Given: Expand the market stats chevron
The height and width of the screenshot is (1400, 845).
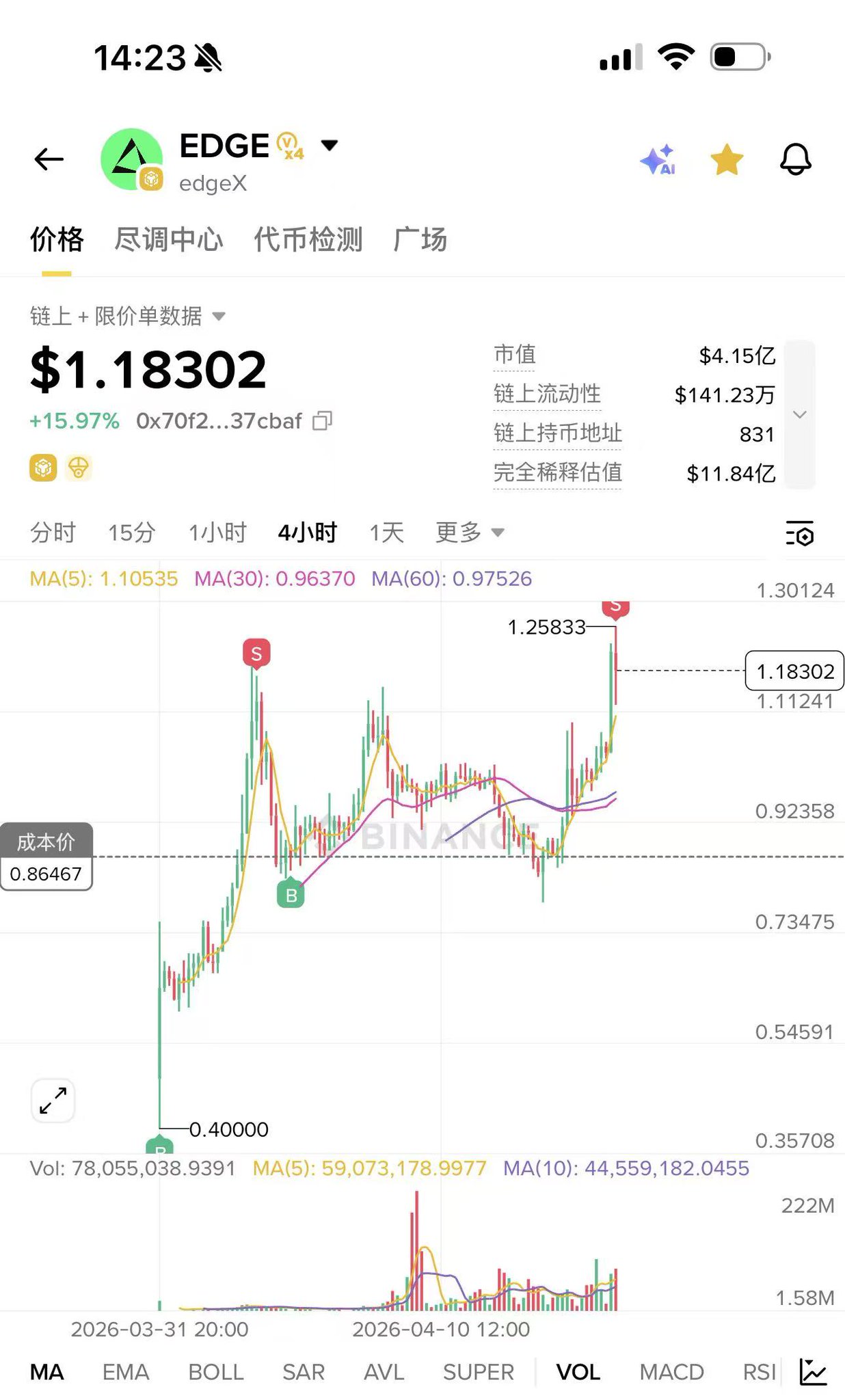Looking at the screenshot, I should [799, 414].
